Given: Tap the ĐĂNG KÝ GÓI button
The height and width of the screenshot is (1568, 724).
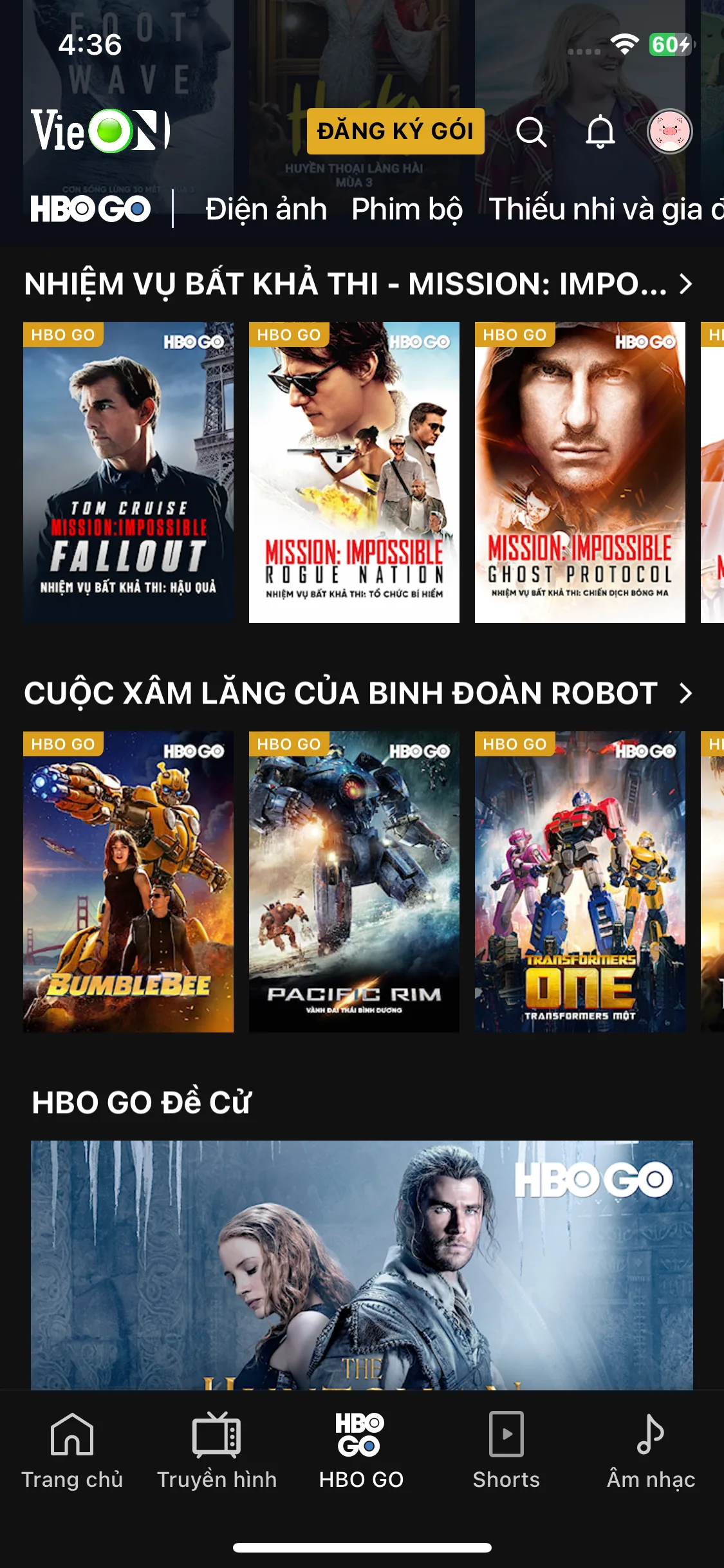Looking at the screenshot, I should coord(394,131).
